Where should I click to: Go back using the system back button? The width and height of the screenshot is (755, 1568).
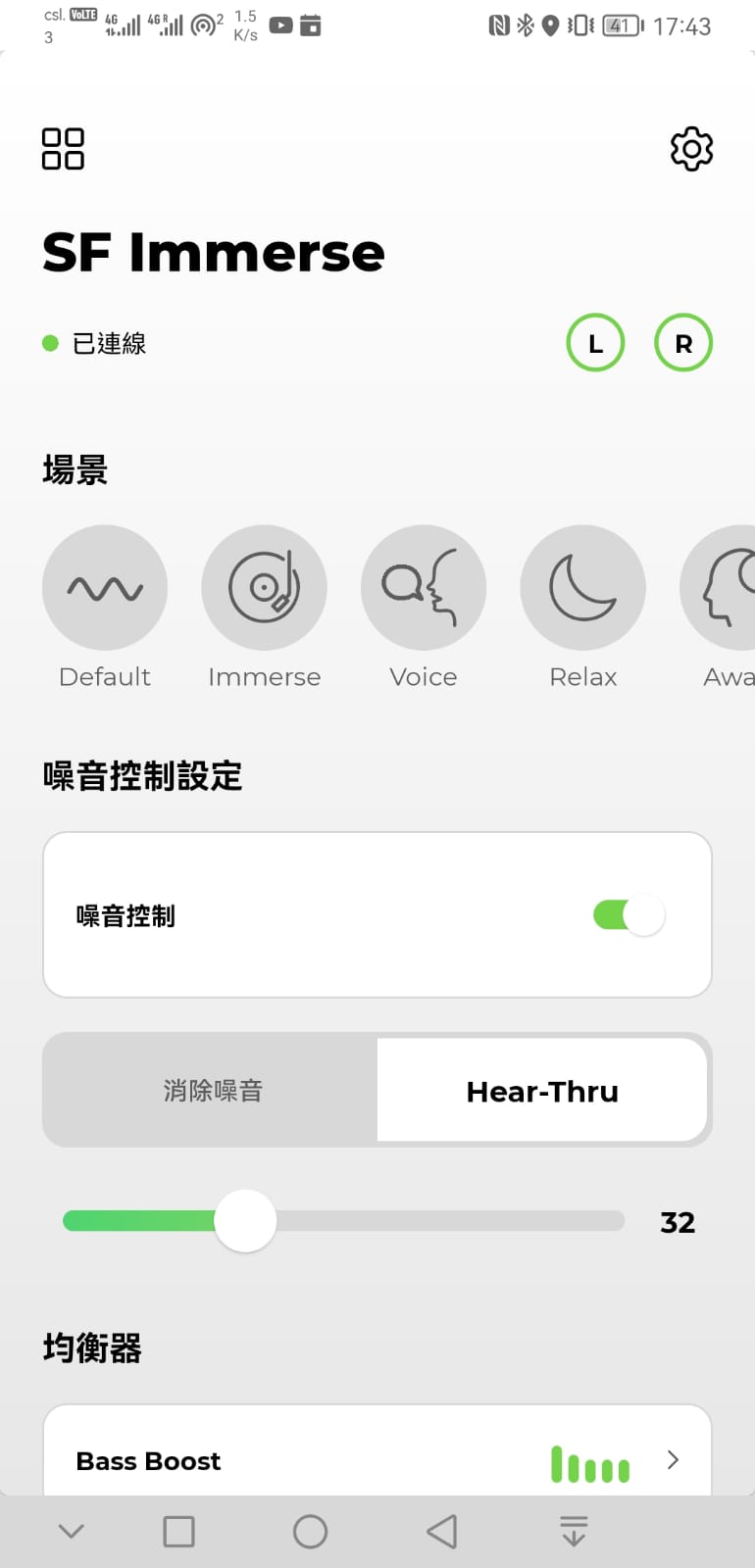coord(442,1532)
